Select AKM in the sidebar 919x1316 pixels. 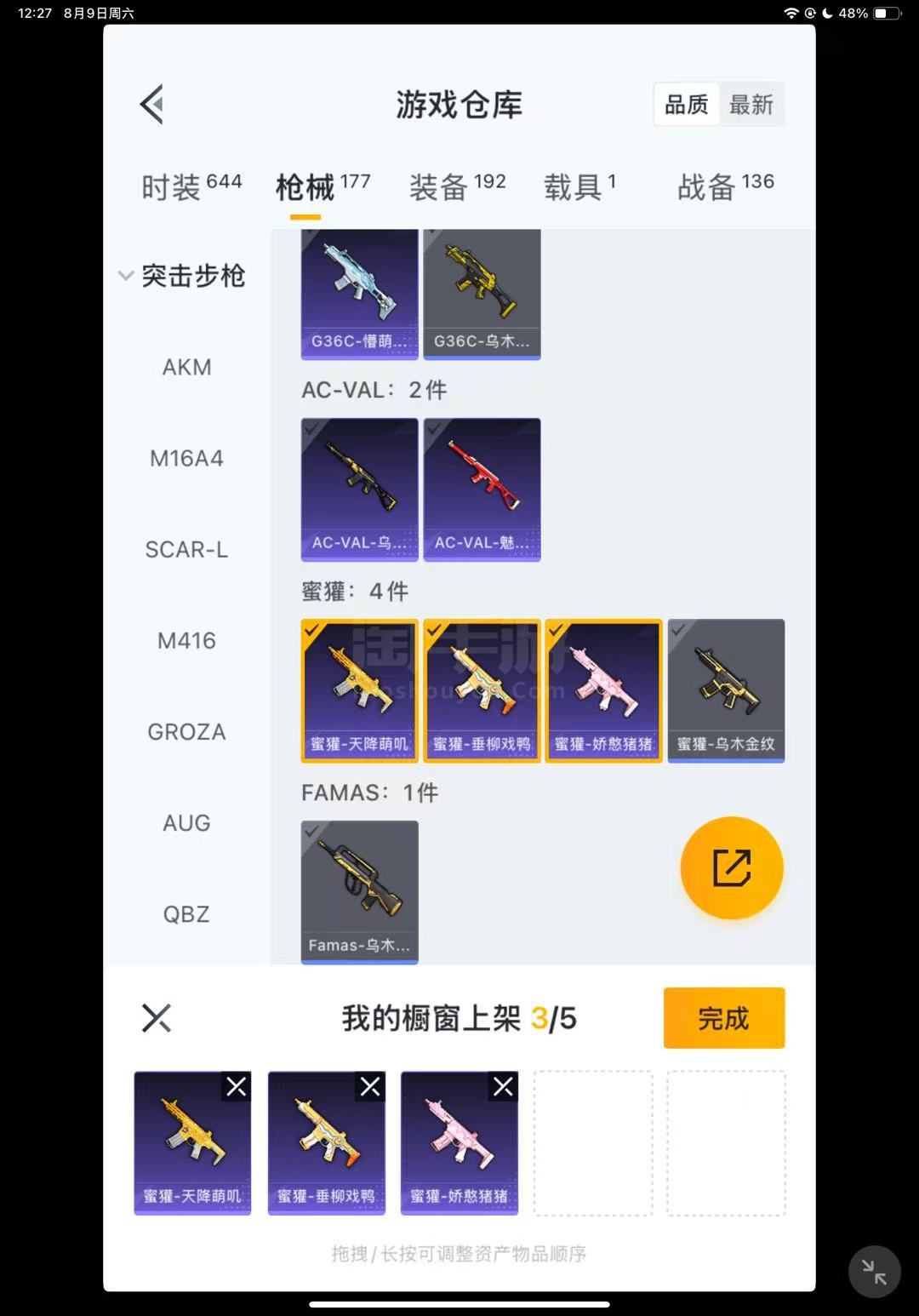(186, 368)
